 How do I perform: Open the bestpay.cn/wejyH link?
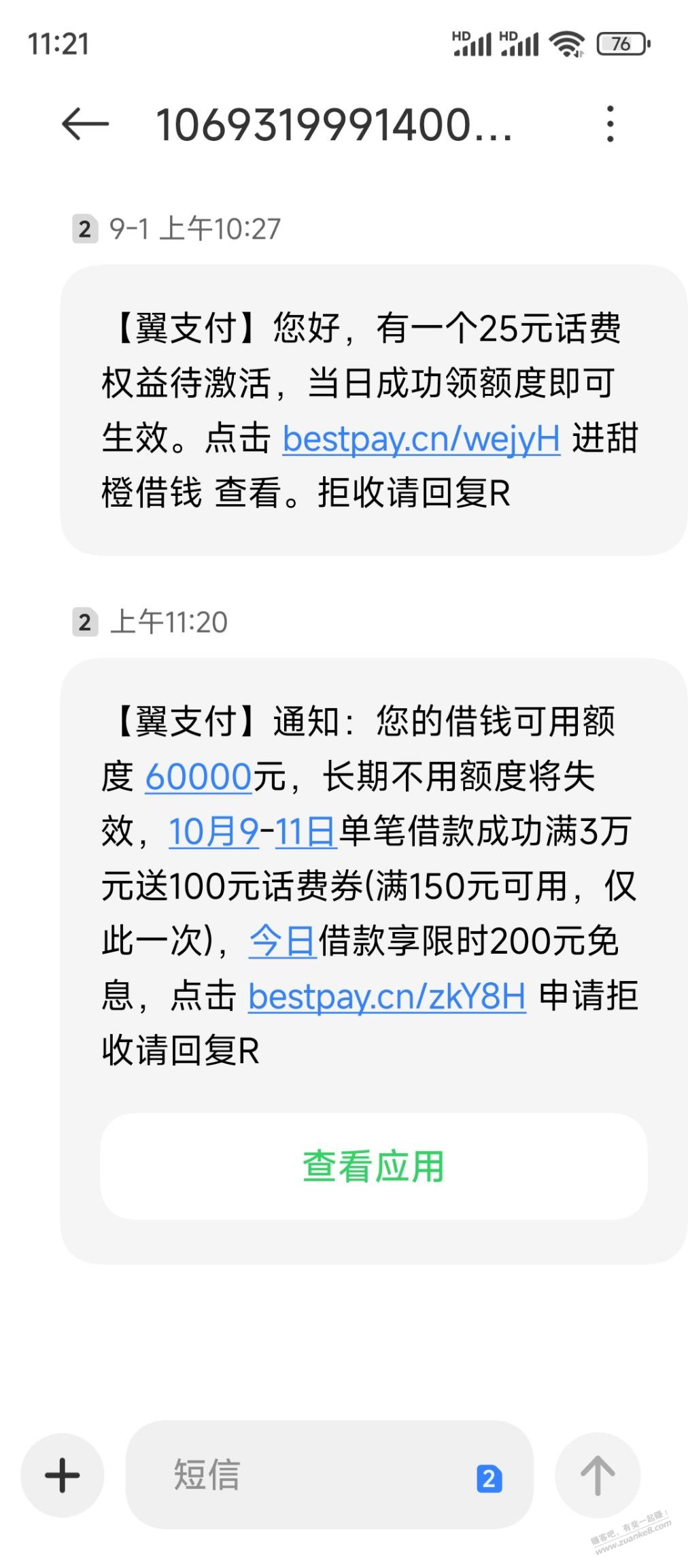[x=421, y=439]
